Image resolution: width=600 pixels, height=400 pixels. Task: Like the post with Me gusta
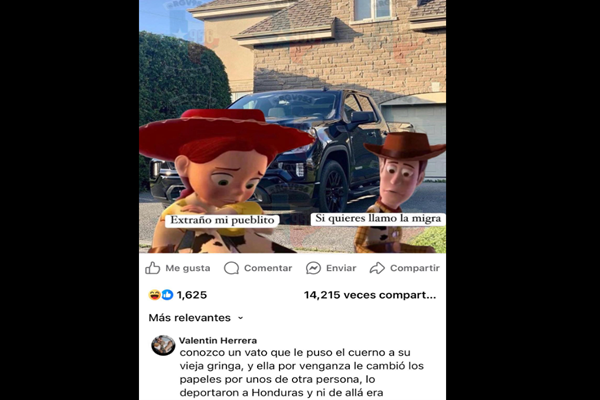pos(177,268)
